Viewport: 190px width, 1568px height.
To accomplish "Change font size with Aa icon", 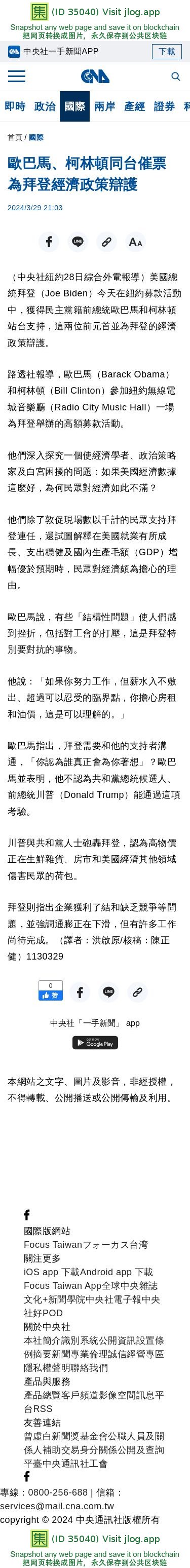I will (135, 242).
